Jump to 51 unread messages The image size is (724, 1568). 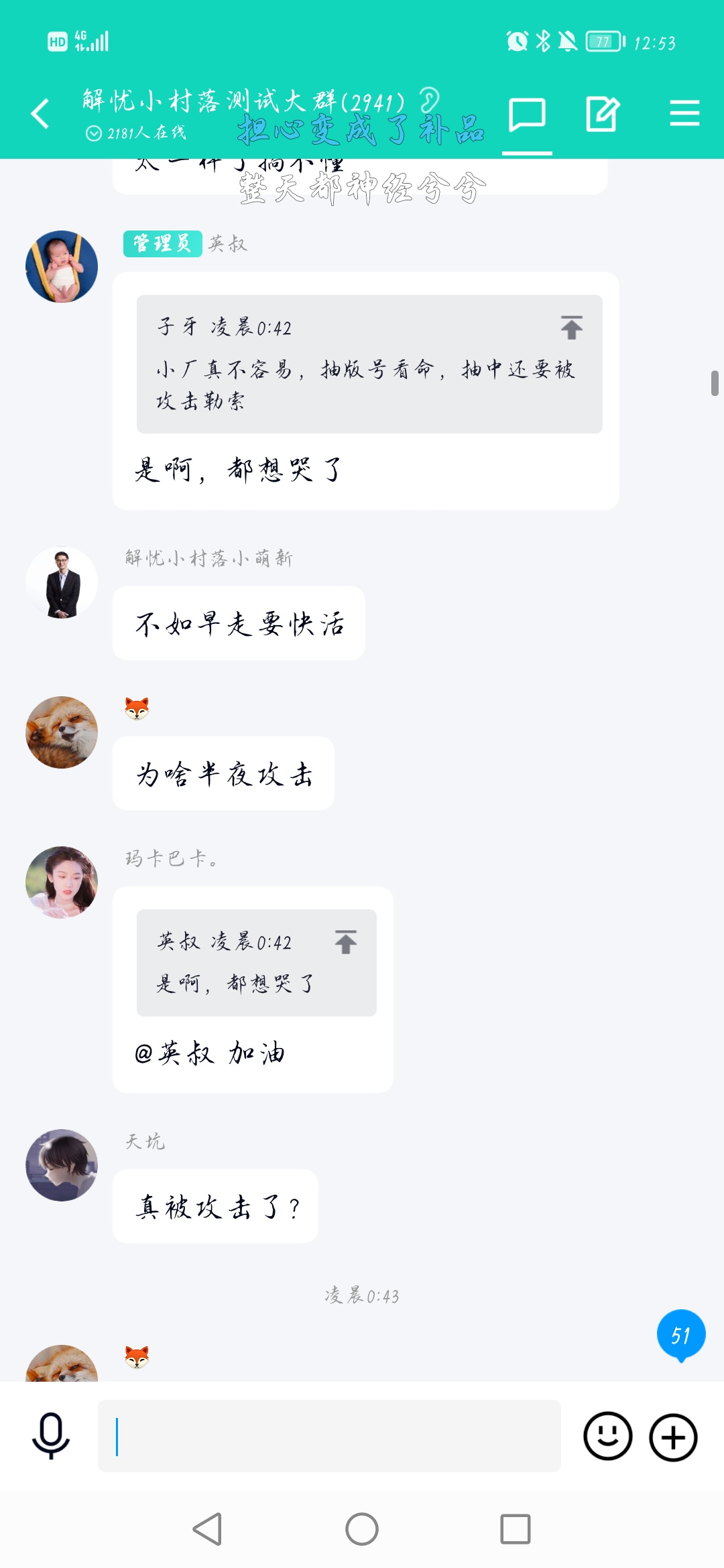point(681,1335)
